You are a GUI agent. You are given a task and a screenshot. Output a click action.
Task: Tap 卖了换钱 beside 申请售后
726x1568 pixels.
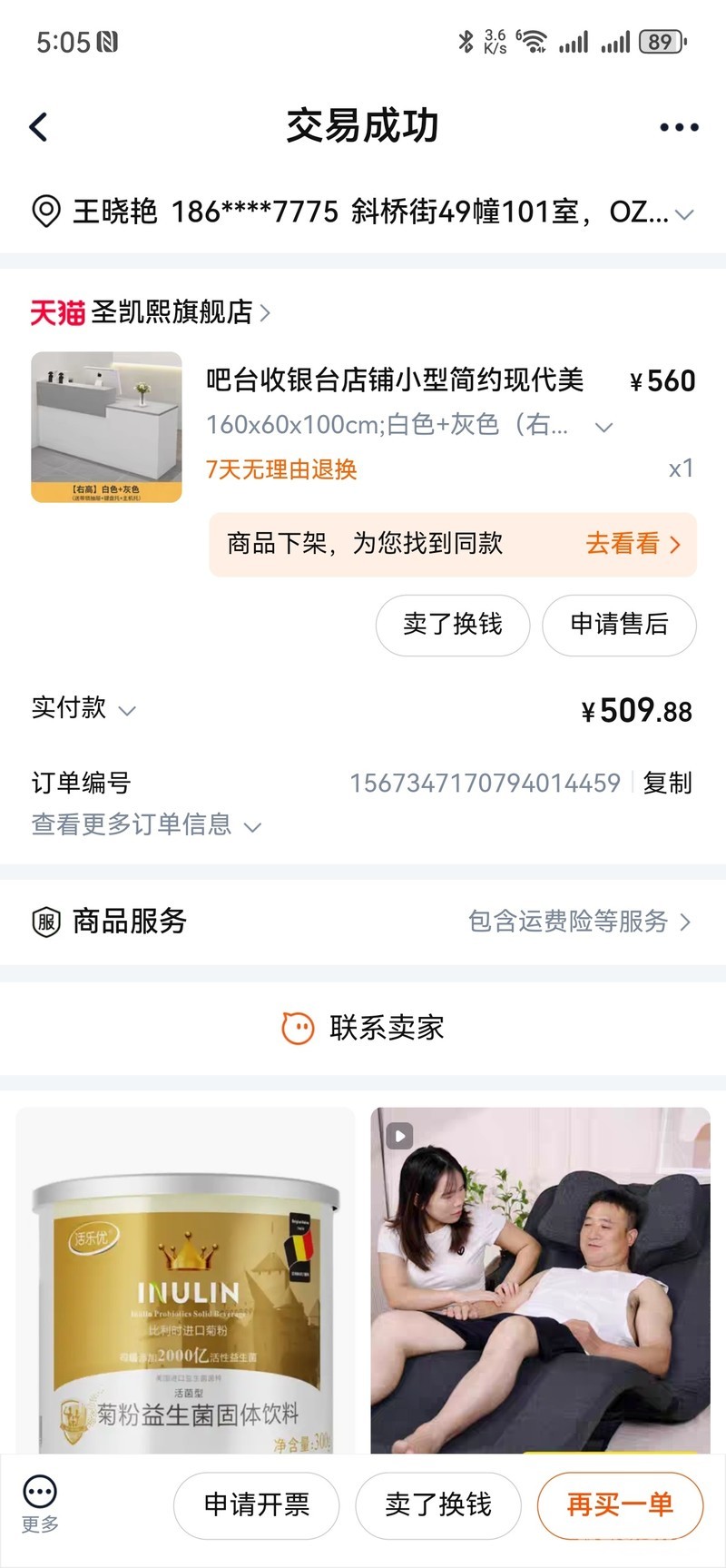[x=452, y=625]
